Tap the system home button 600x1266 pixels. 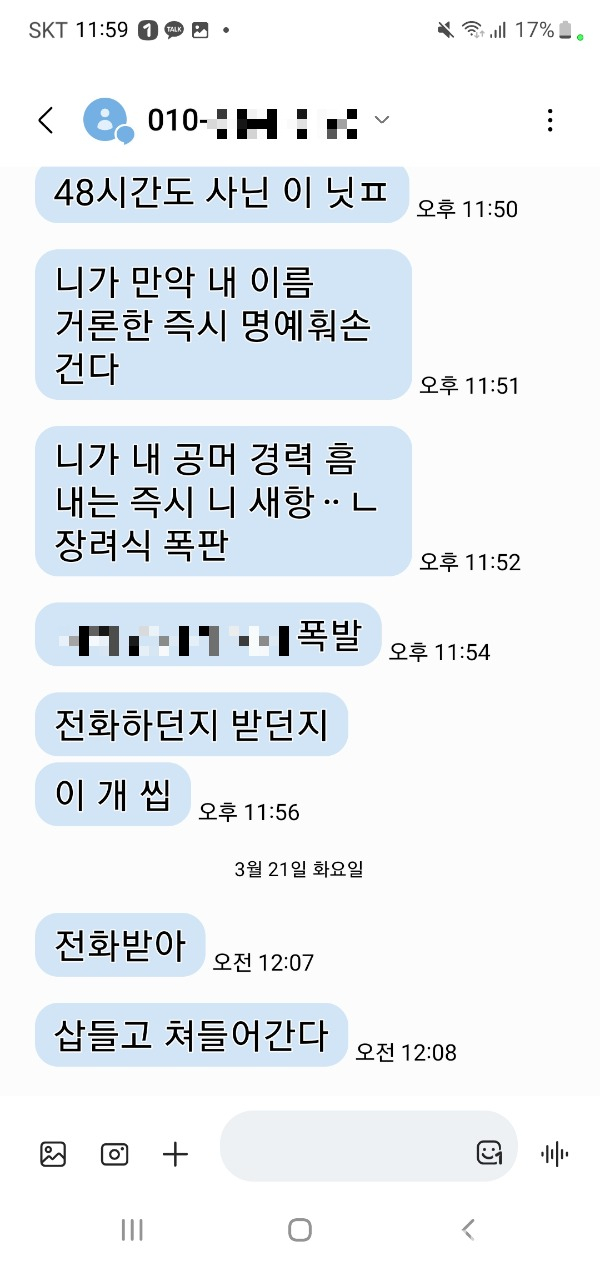click(x=300, y=1230)
